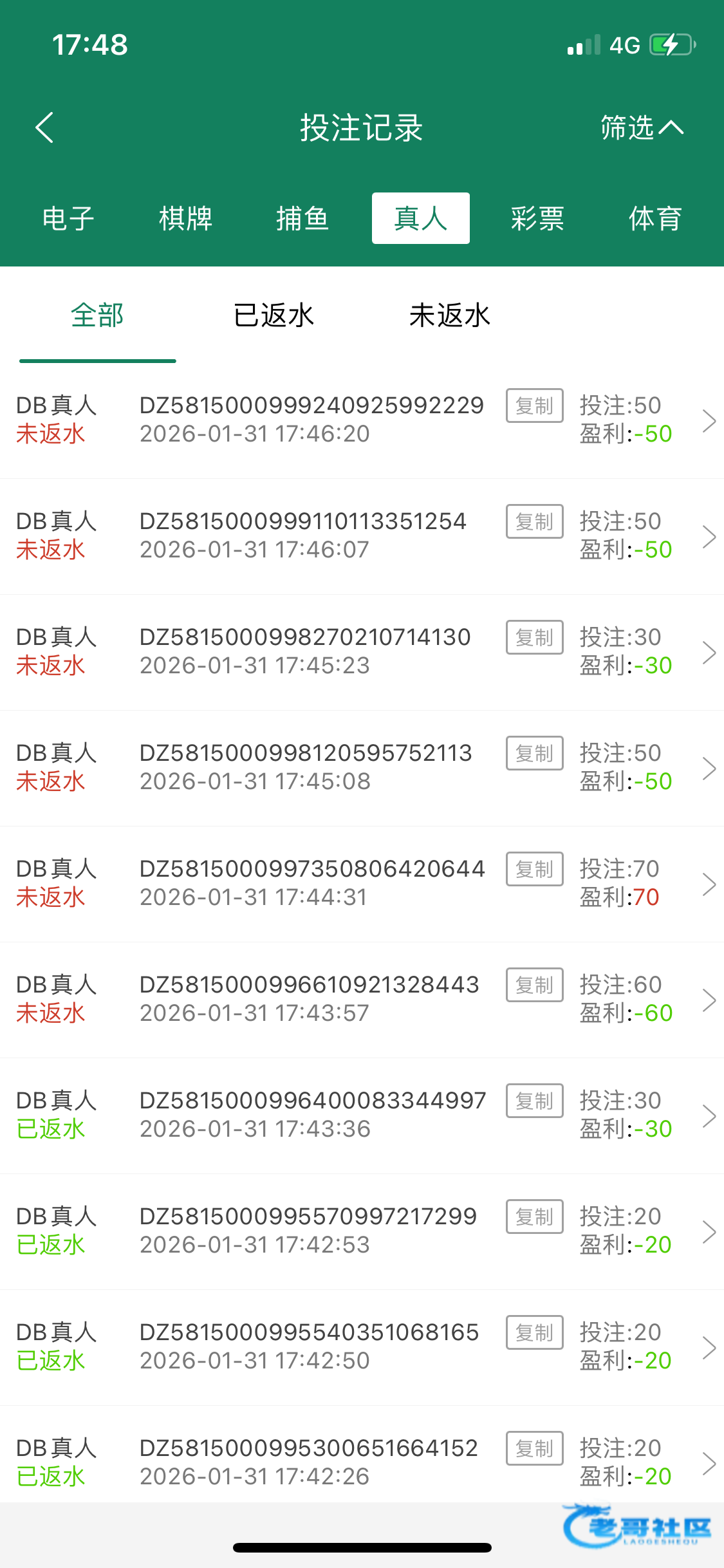Copy order number ending 351254
This screenshot has width=724, height=1568.
pyautogui.click(x=534, y=521)
